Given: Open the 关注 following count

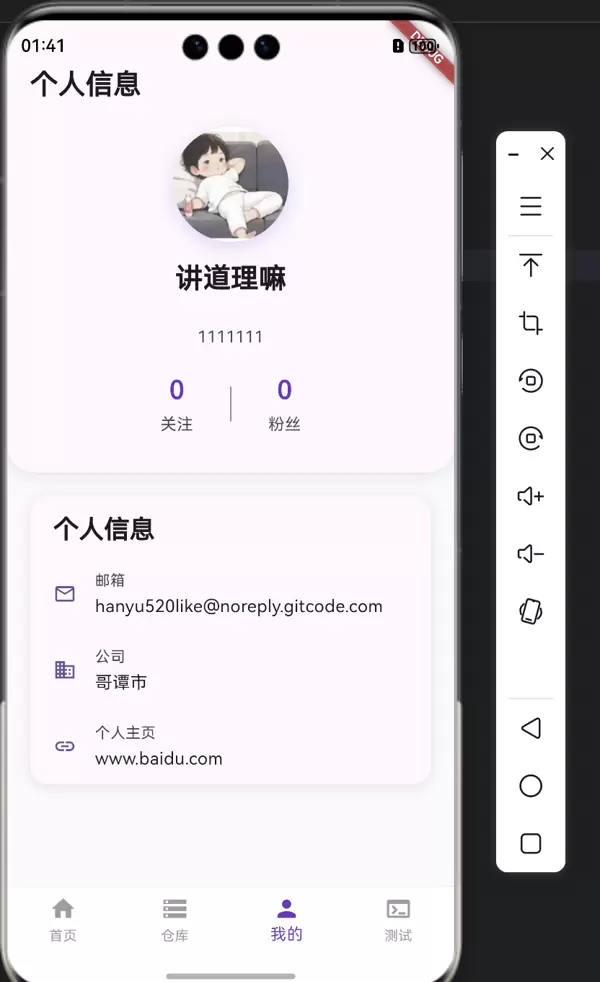Looking at the screenshot, I should click(177, 404).
